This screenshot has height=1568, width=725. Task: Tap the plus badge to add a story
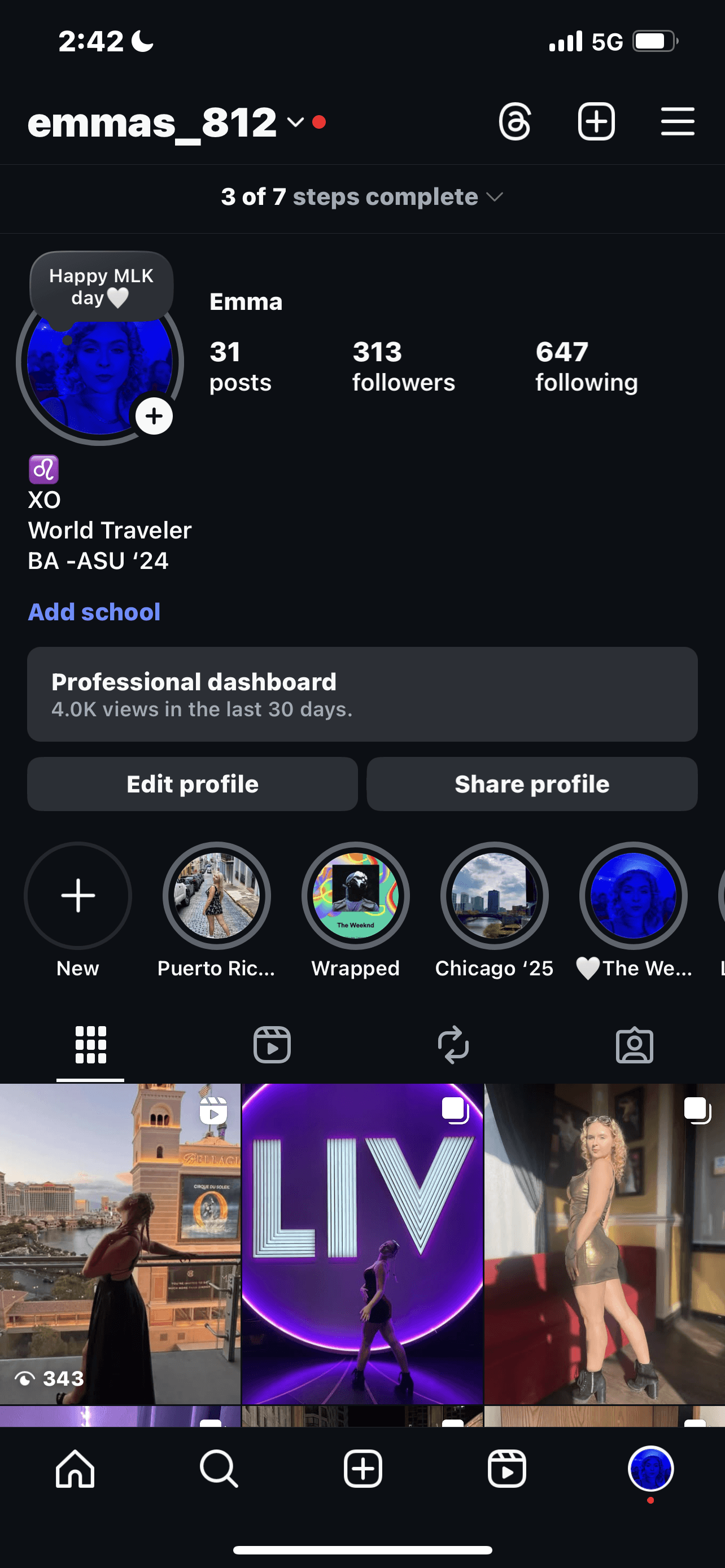[154, 416]
